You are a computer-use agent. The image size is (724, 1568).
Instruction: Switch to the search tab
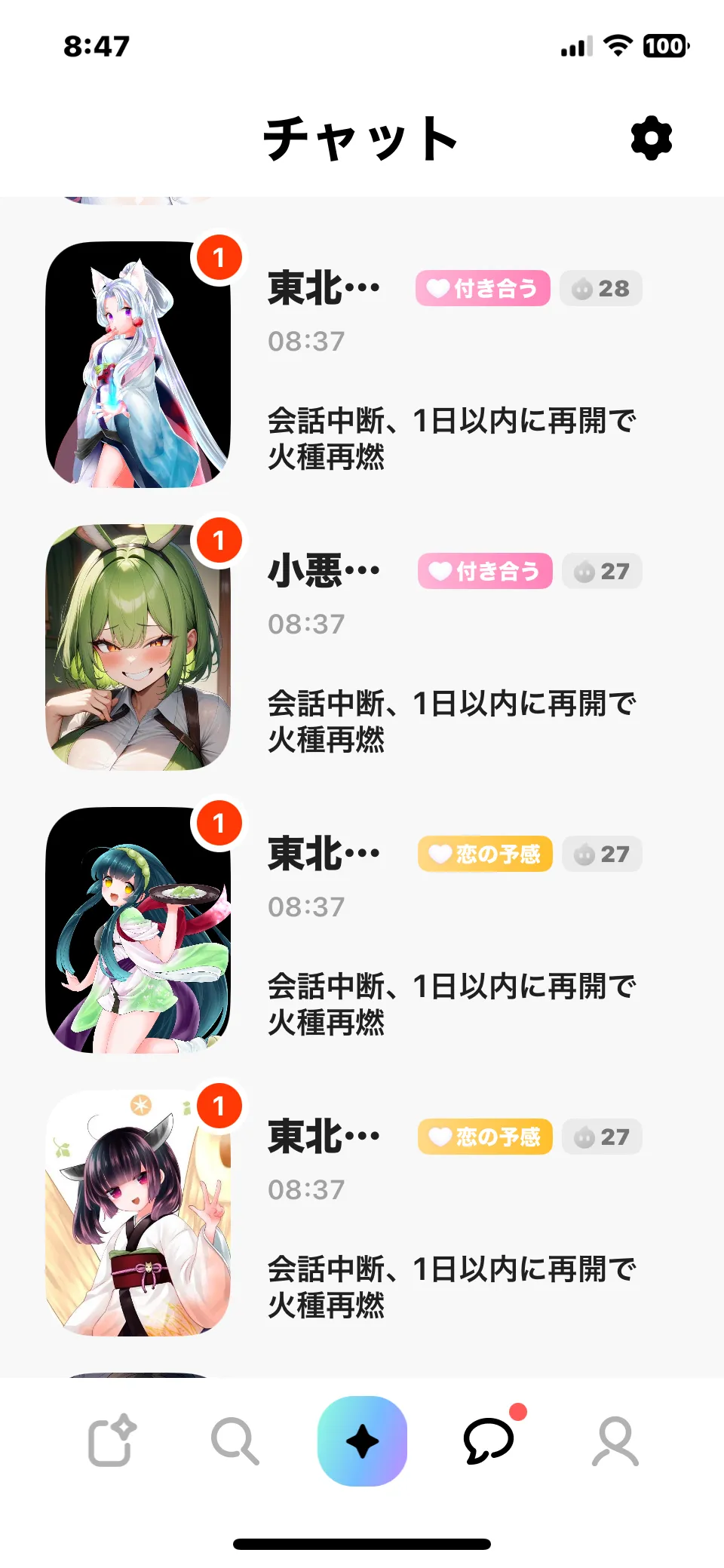[235, 1442]
